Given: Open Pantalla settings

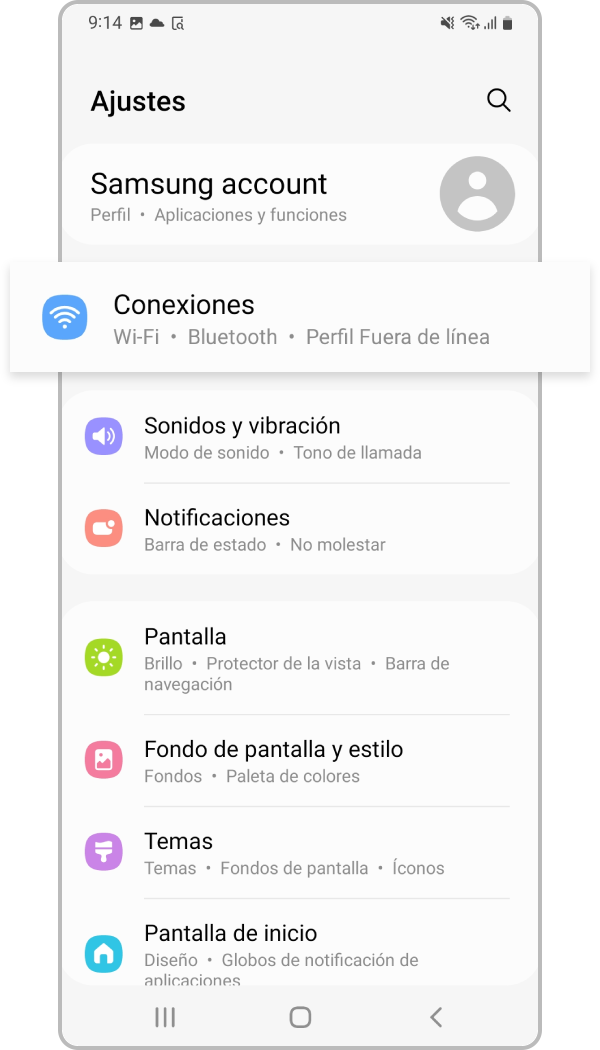Looking at the screenshot, I should click(x=300, y=658).
